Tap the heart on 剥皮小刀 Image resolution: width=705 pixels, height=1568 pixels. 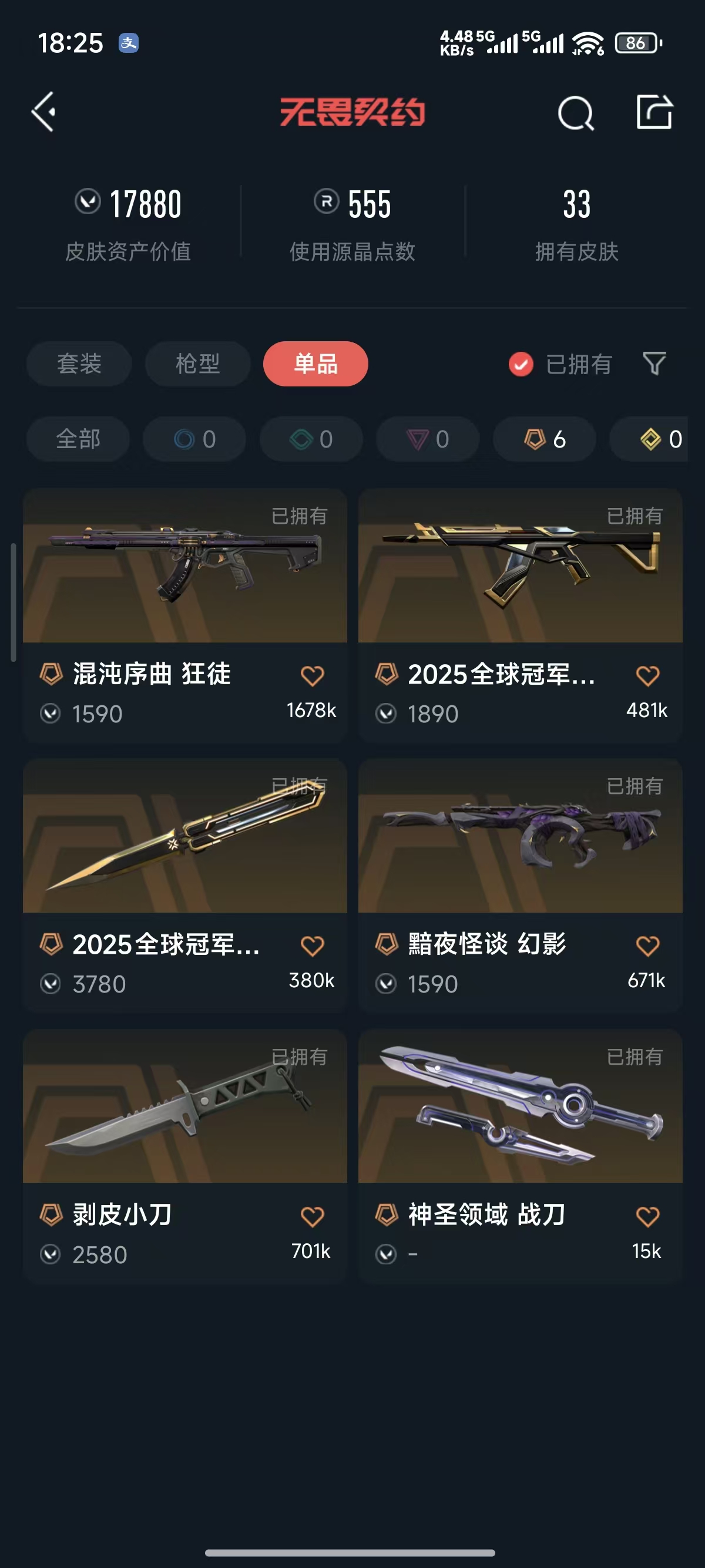point(313,1216)
